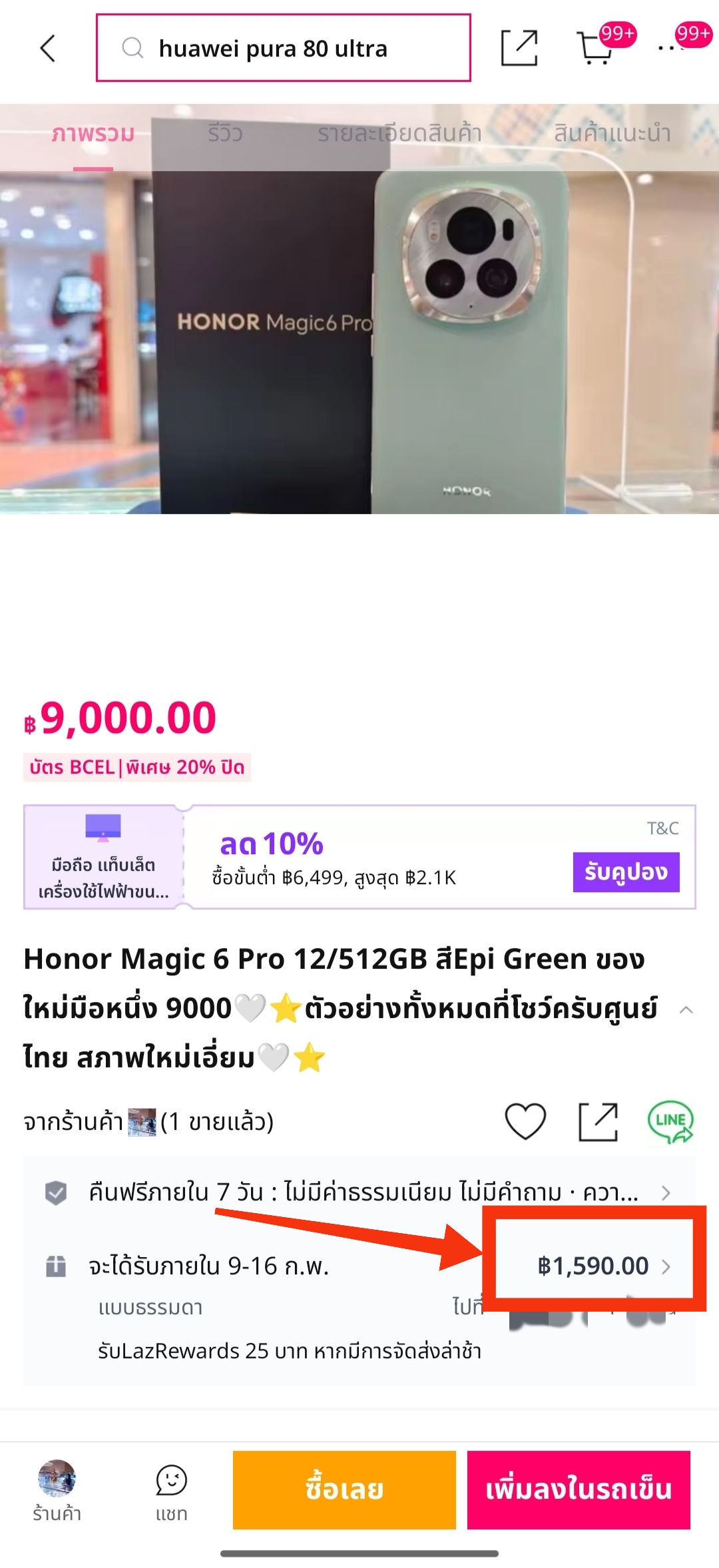The image size is (719, 1568).
Task: Collapse the product title with the chevron
Action: [x=686, y=1010]
